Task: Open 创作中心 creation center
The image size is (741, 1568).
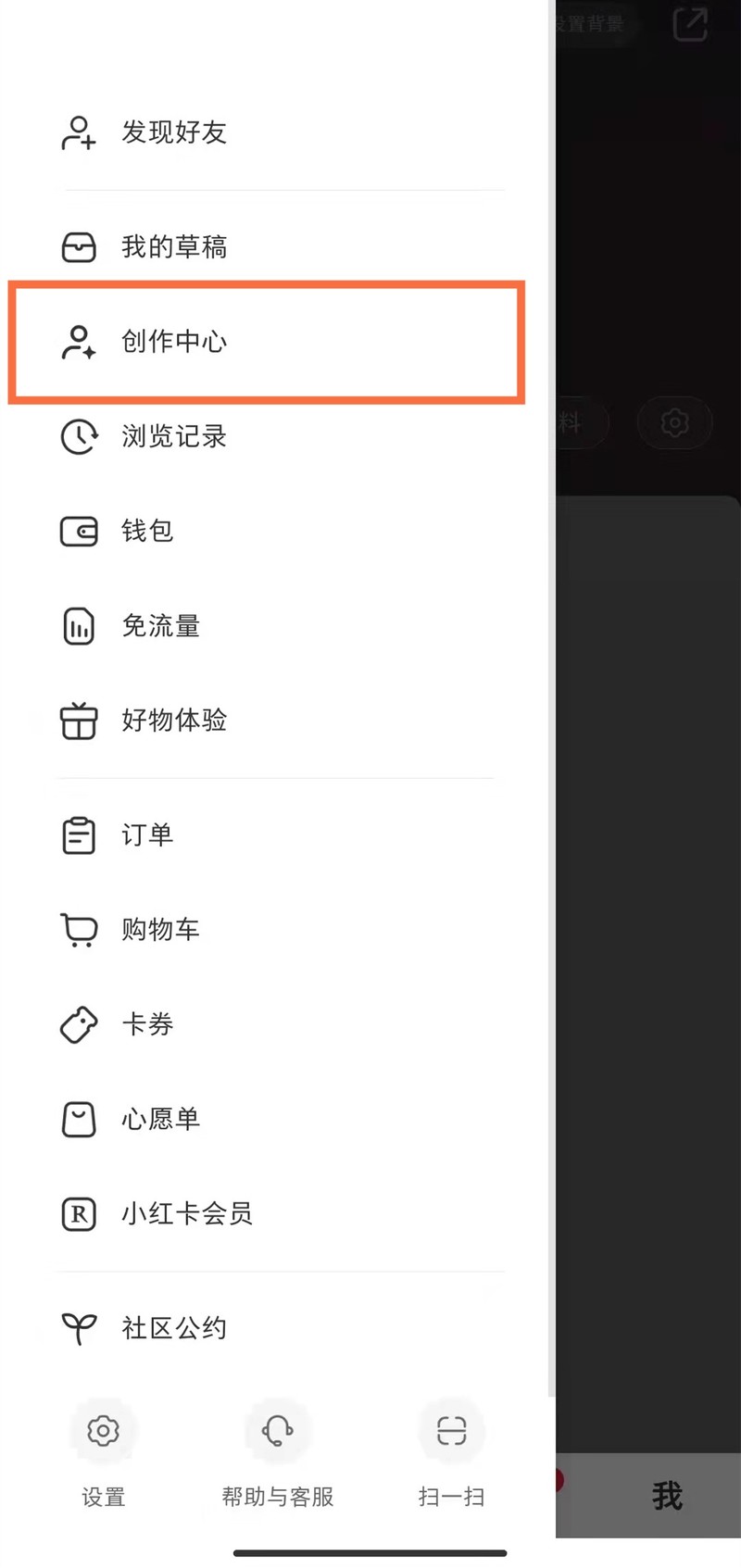Action: pyautogui.click(x=174, y=342)
